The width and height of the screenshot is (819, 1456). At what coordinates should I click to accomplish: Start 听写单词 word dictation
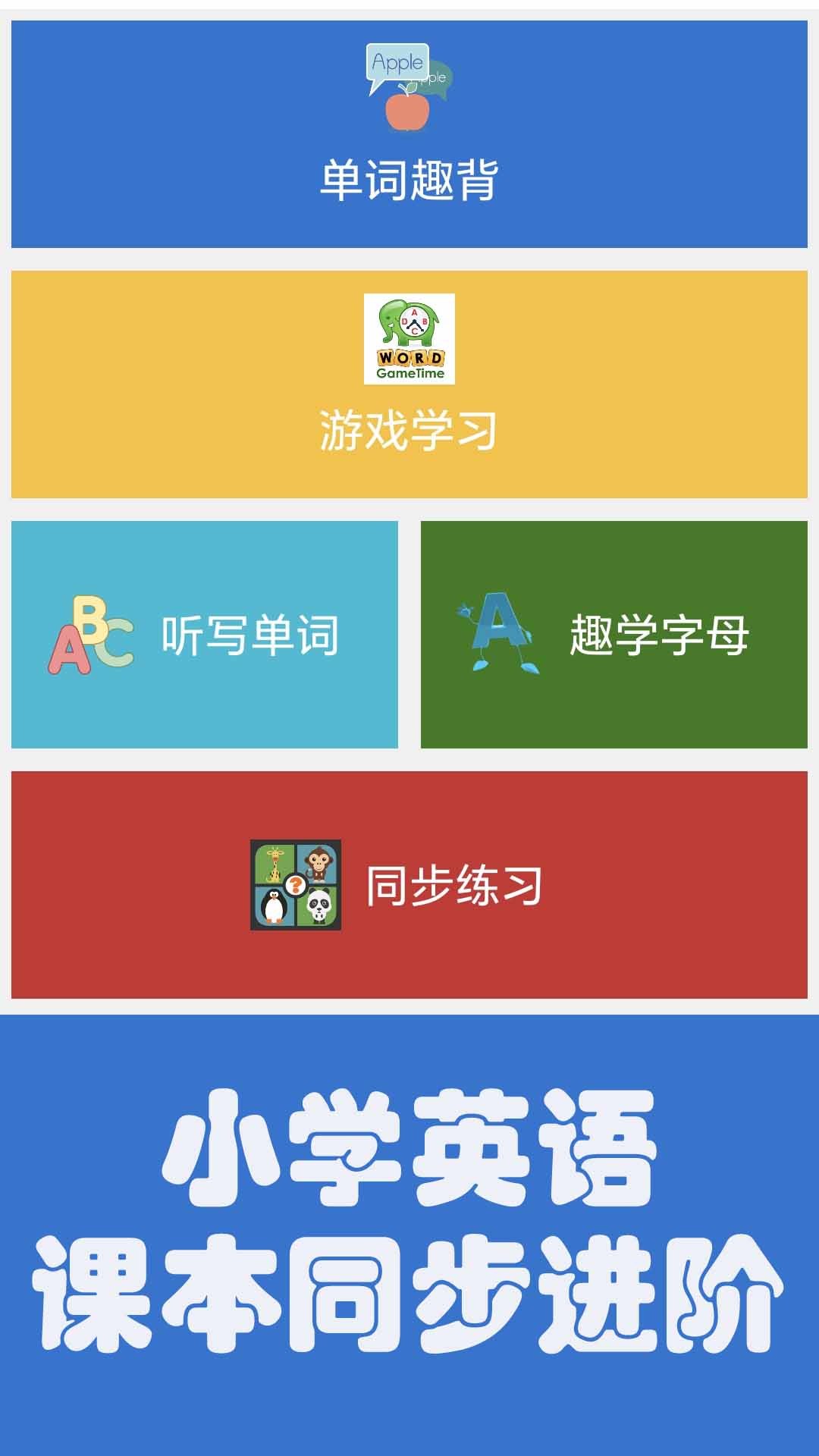205,635
